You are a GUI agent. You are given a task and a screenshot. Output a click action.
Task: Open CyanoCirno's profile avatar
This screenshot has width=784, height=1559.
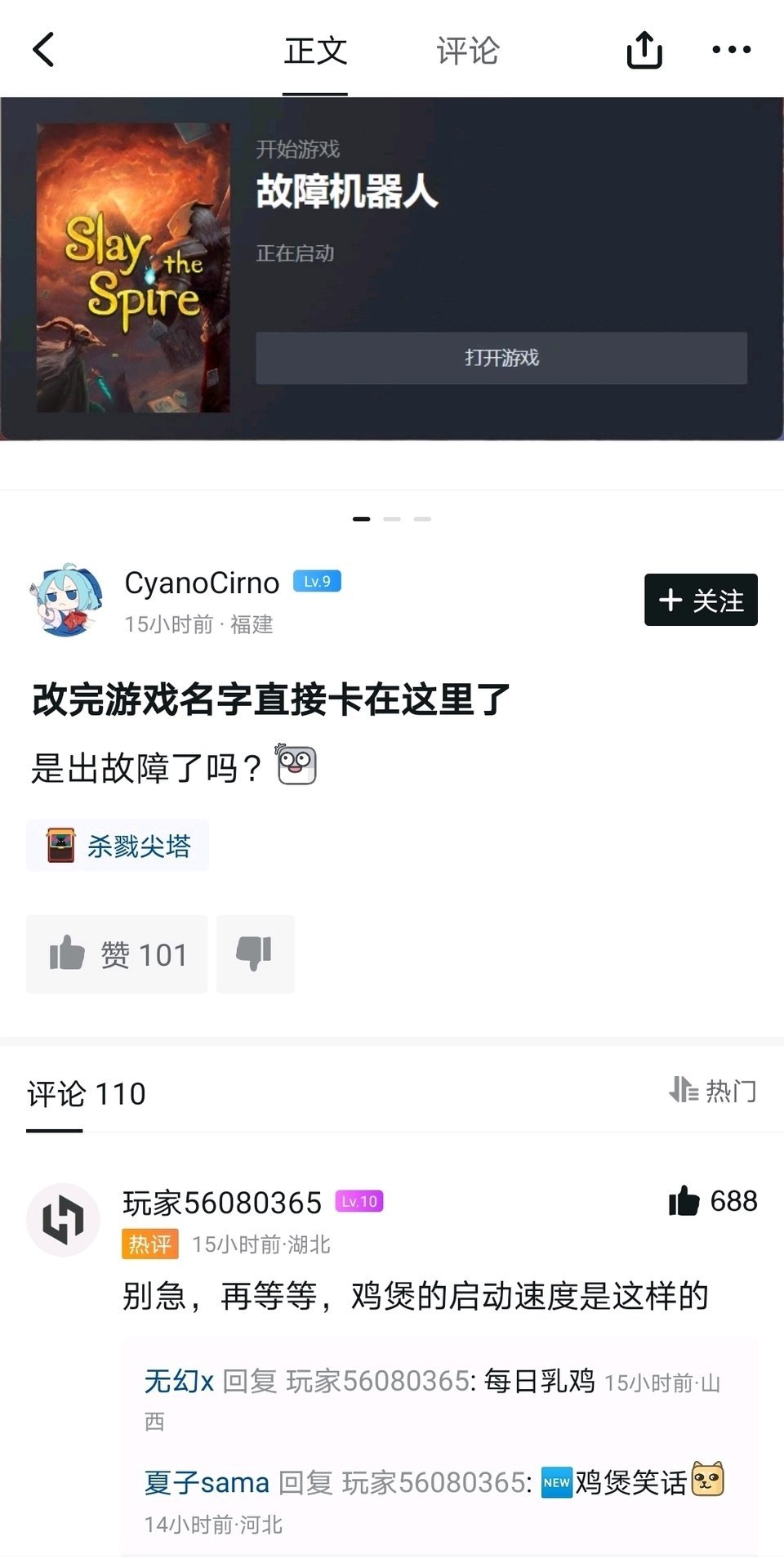[x=65, y=601]
